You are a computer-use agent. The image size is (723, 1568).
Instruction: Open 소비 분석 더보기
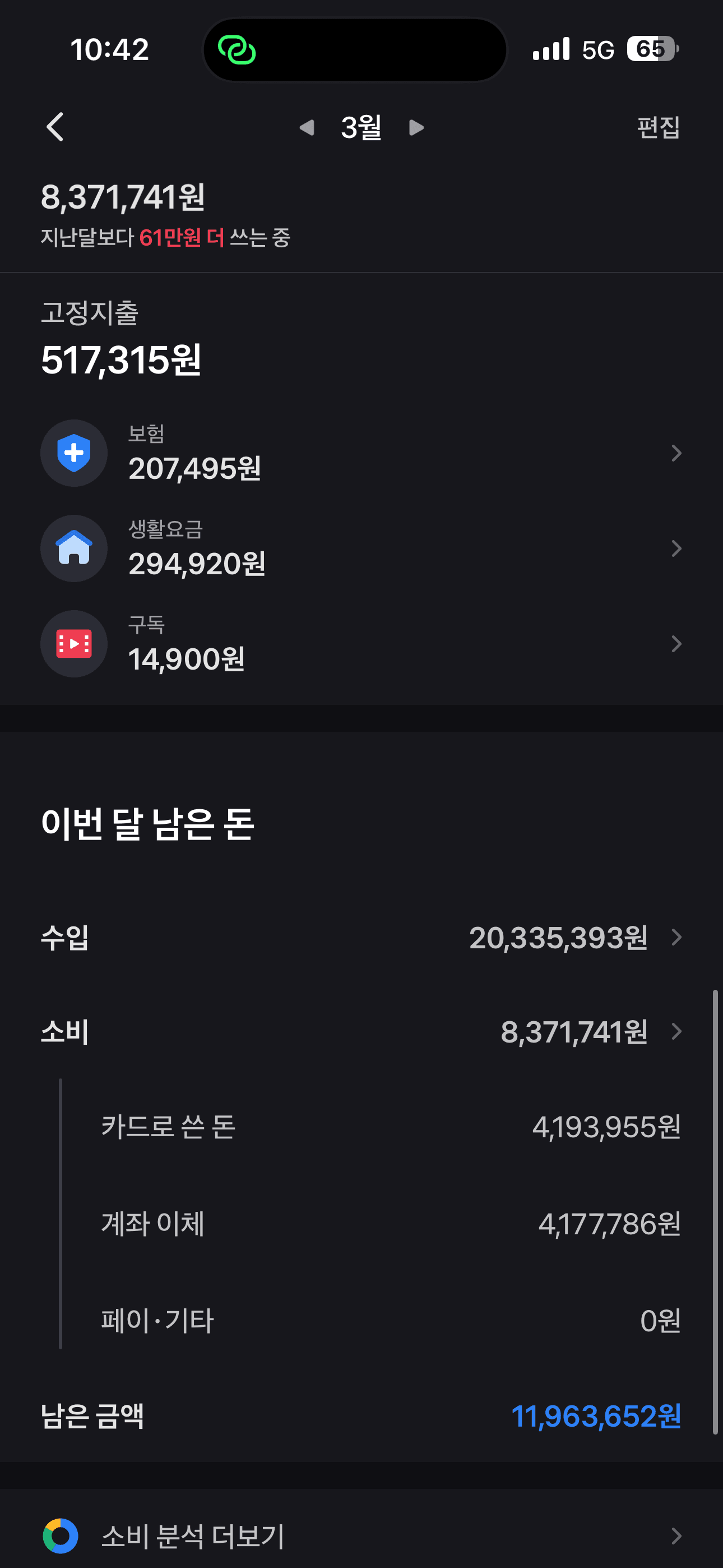(x=193, y=1534)
